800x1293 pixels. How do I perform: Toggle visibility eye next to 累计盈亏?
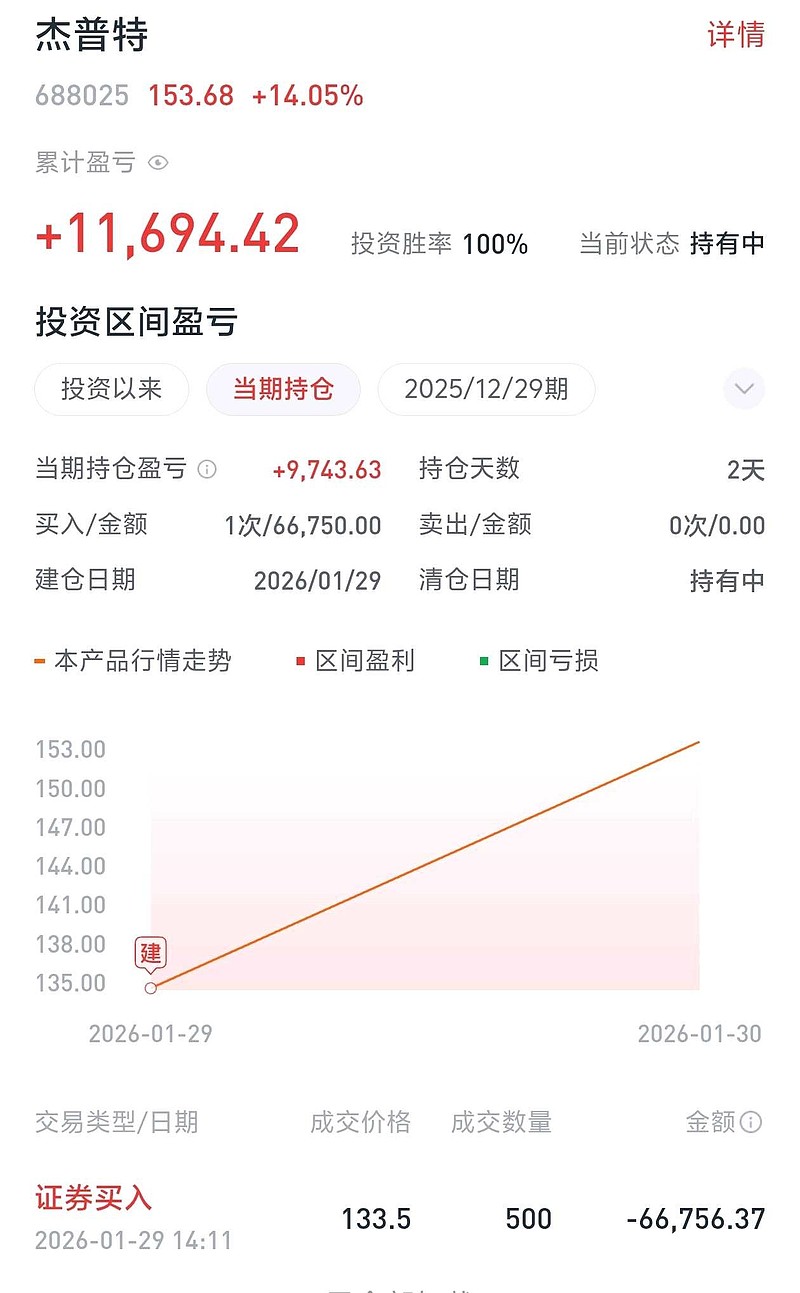pyautogui.click(x=158, y=163)
